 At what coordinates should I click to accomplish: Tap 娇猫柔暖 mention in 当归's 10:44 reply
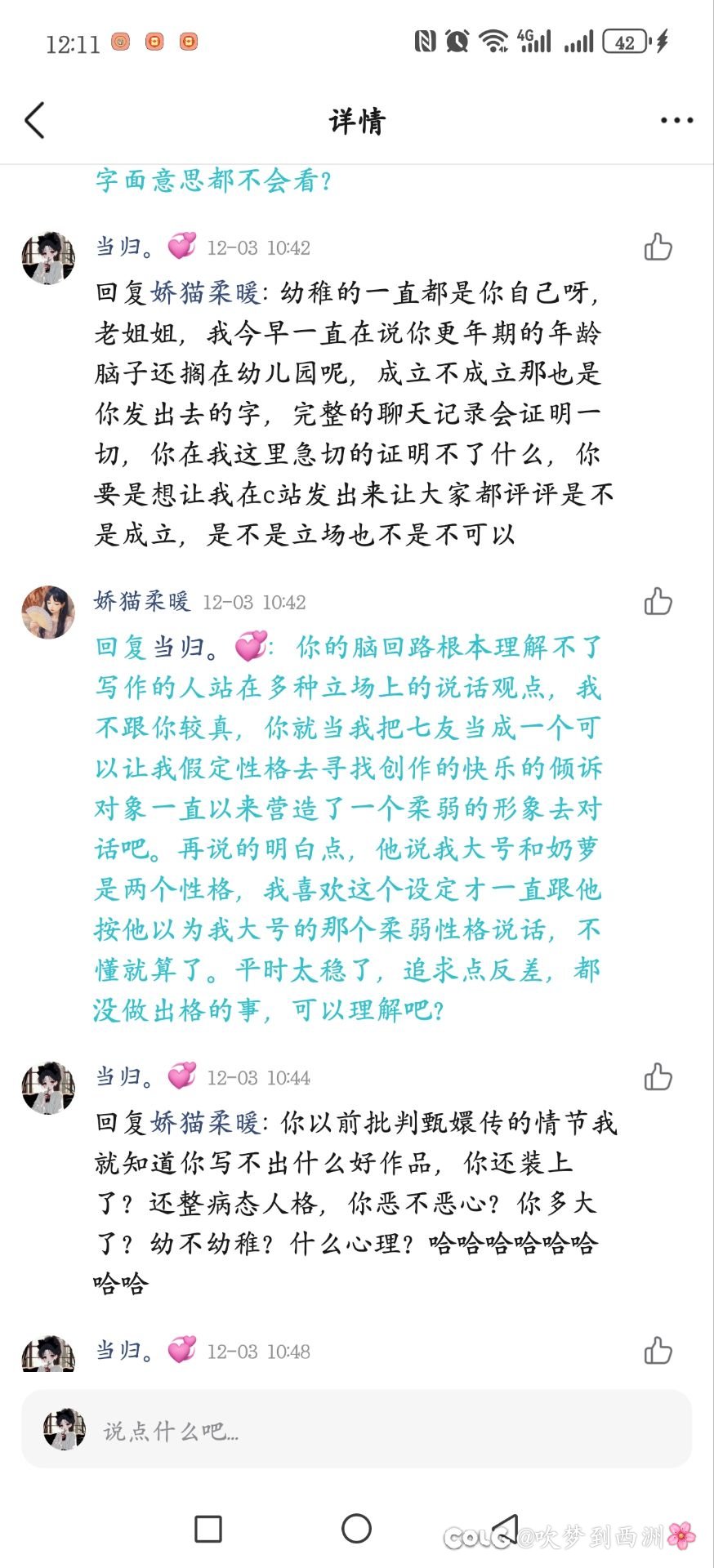click(204, 1123)
